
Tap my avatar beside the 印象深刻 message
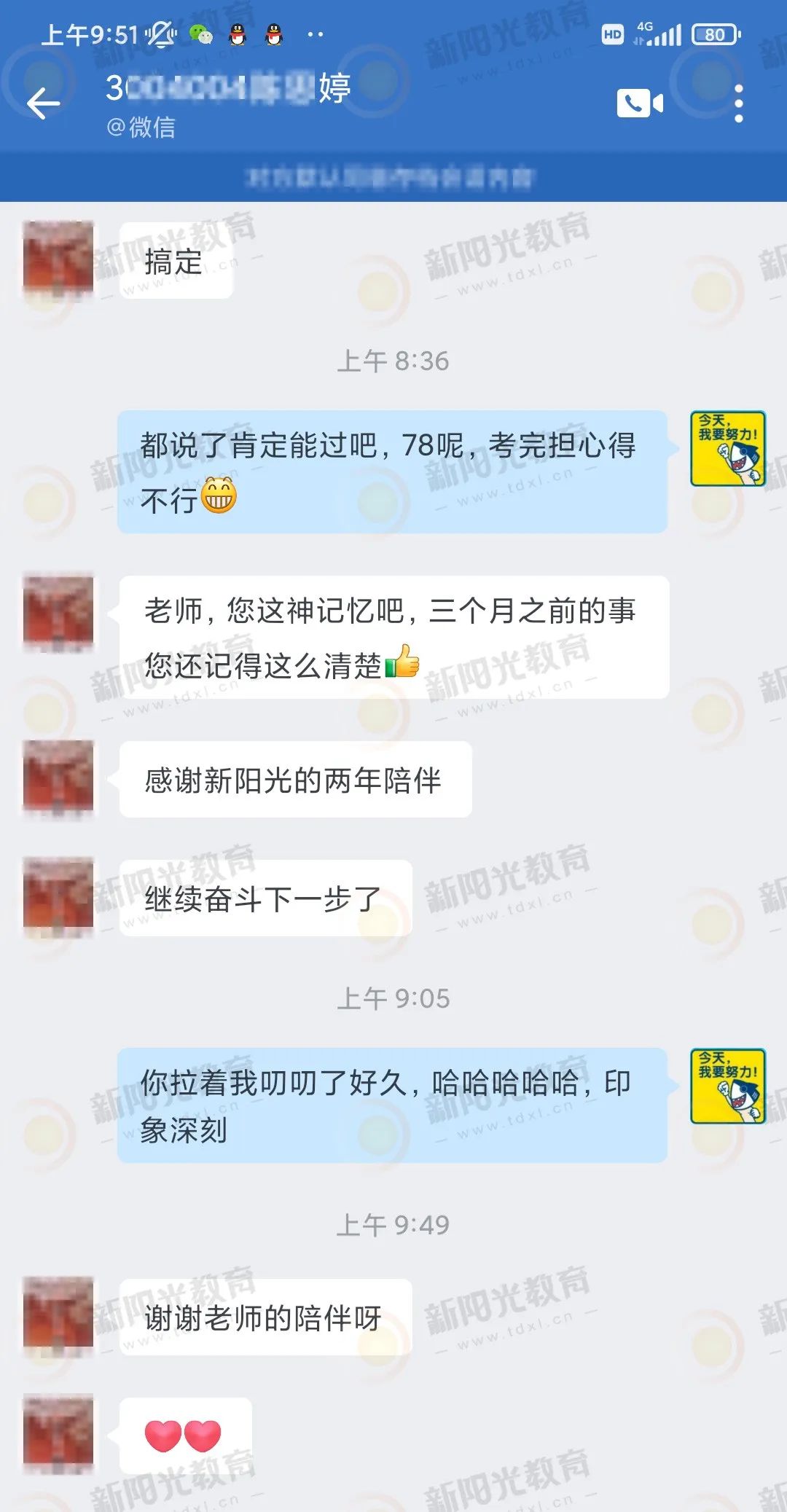tap(727, 1086)
